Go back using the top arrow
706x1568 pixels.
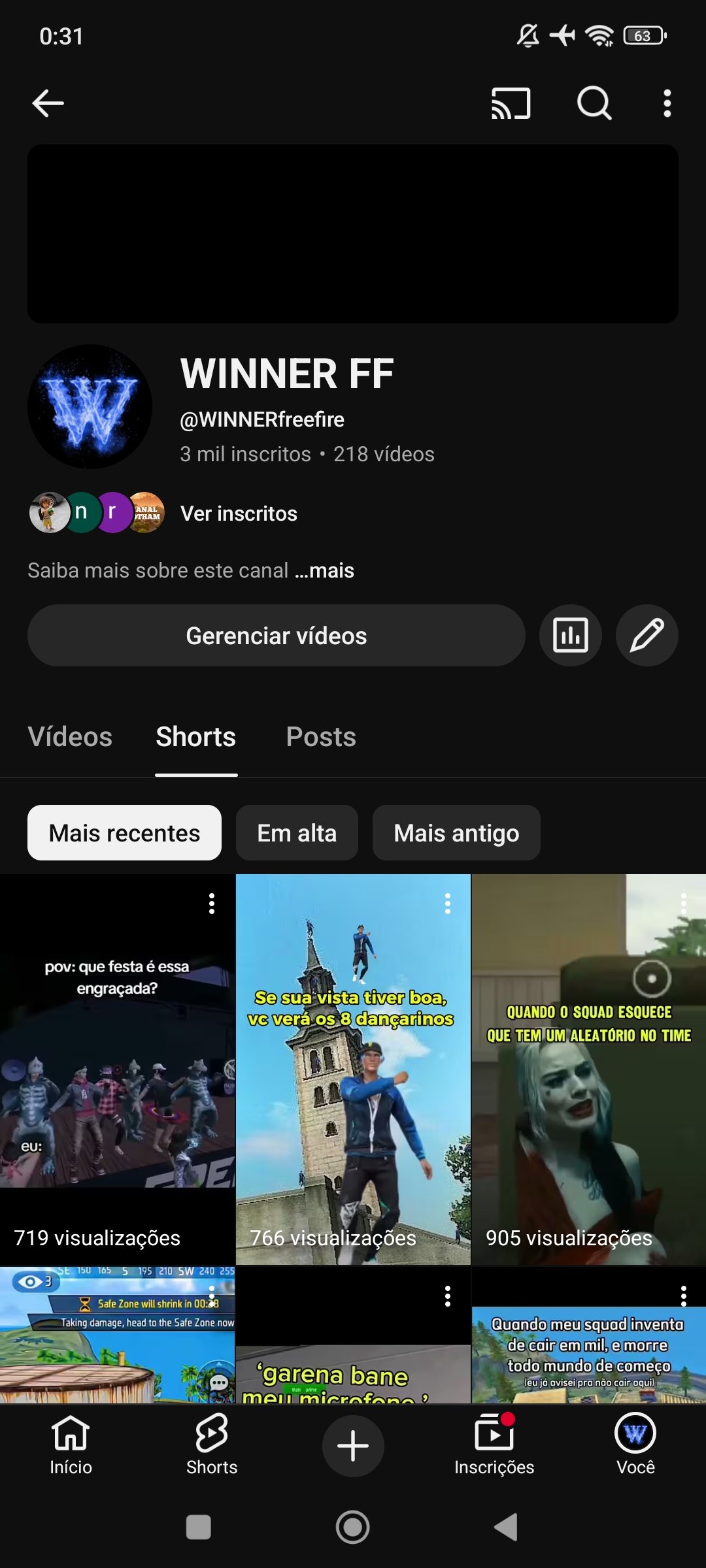(48, 103)
